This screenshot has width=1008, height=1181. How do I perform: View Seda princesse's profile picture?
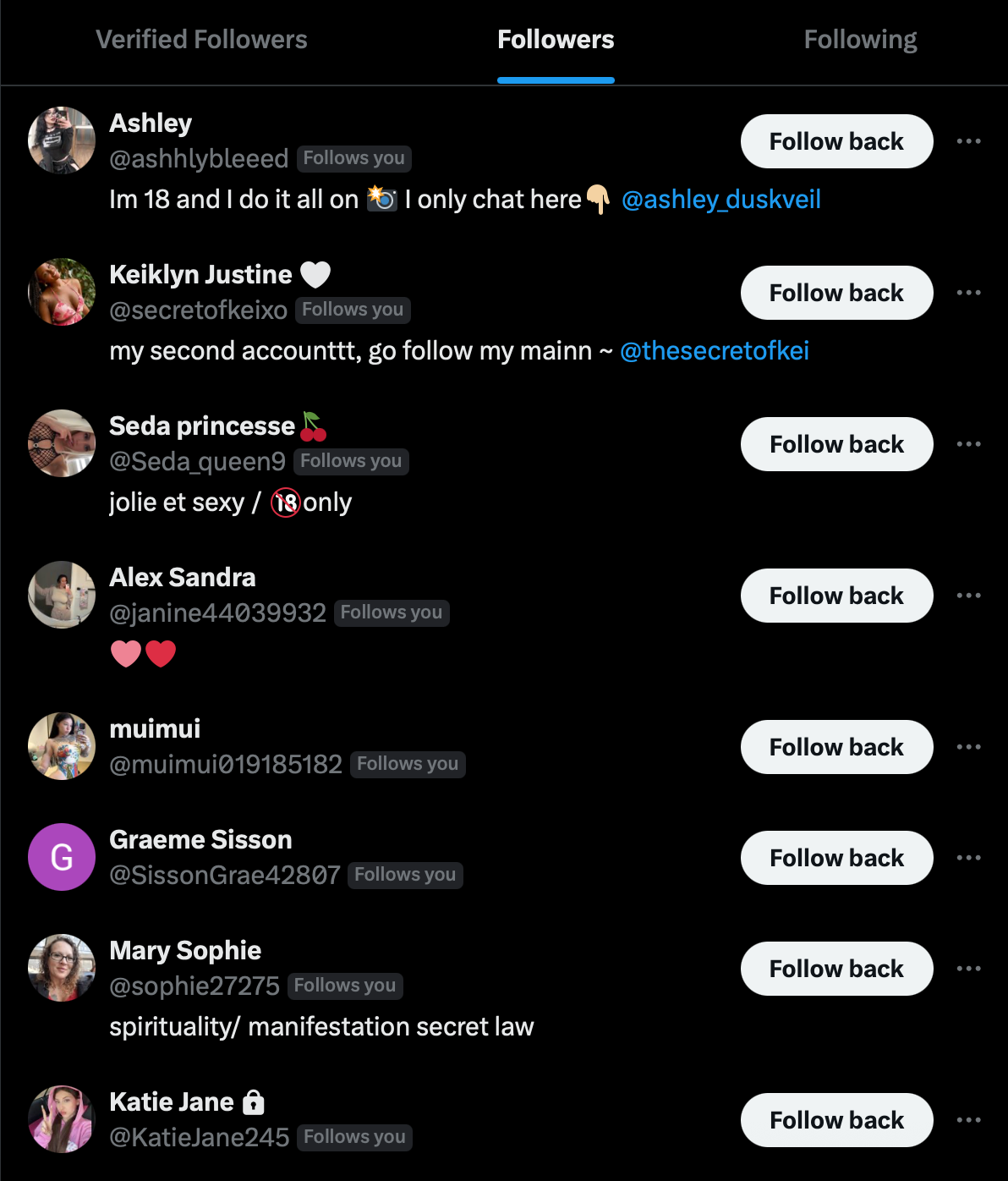tap(61, 443)
